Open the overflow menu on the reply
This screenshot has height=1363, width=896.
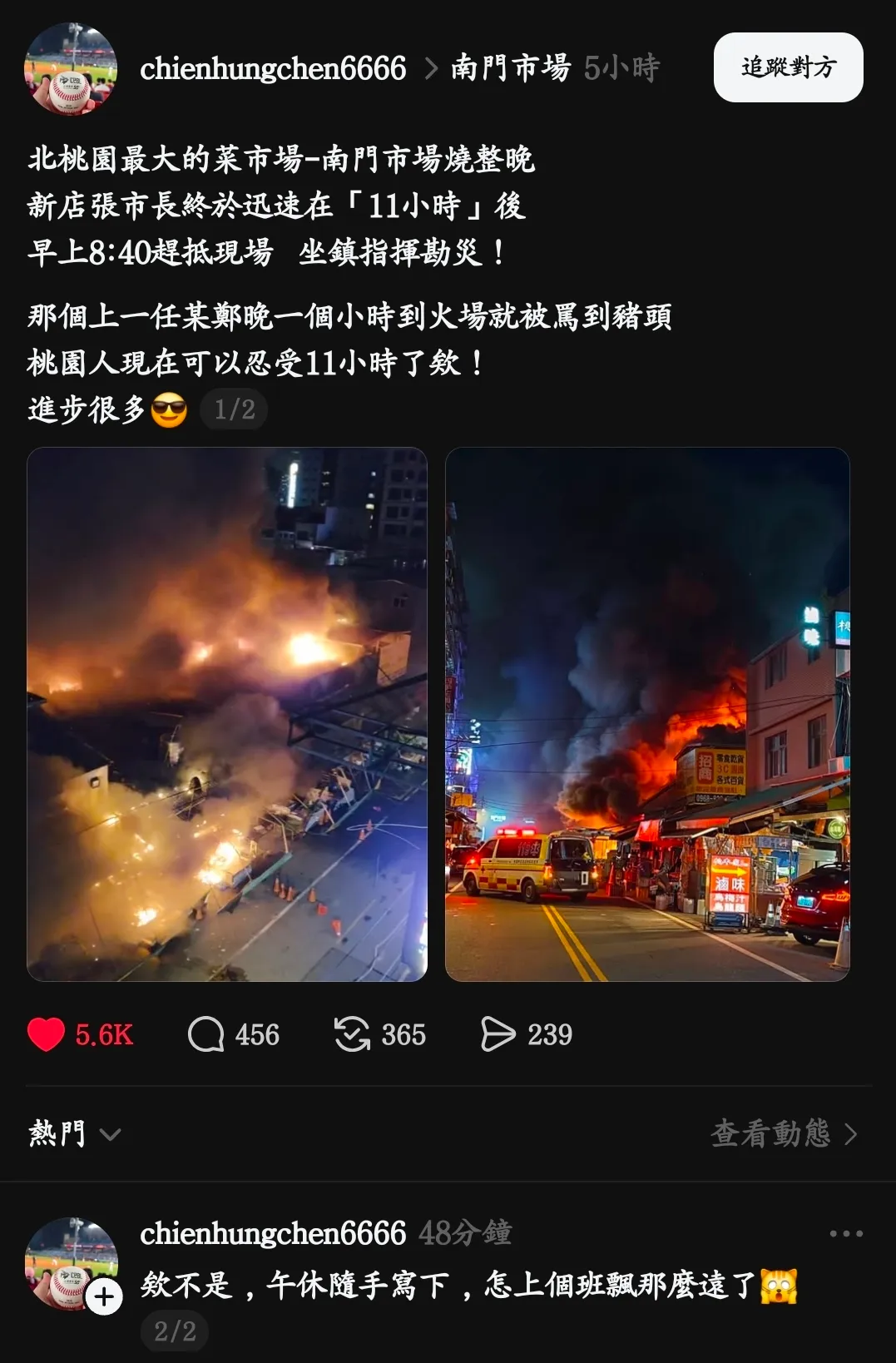(x=846, y=1233)
